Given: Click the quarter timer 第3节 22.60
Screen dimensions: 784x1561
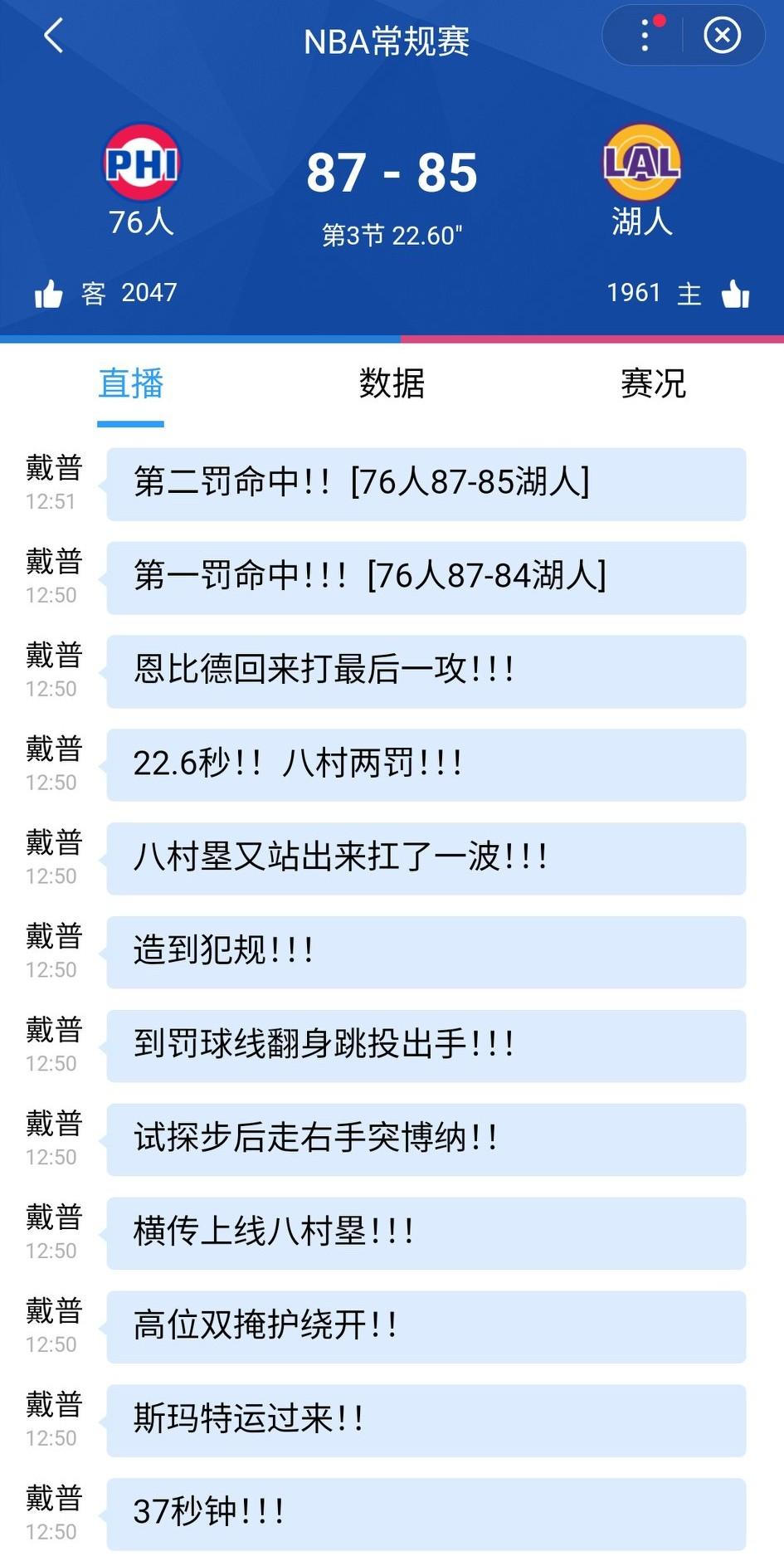Looking at the screenshot, I should click(392, 233).
